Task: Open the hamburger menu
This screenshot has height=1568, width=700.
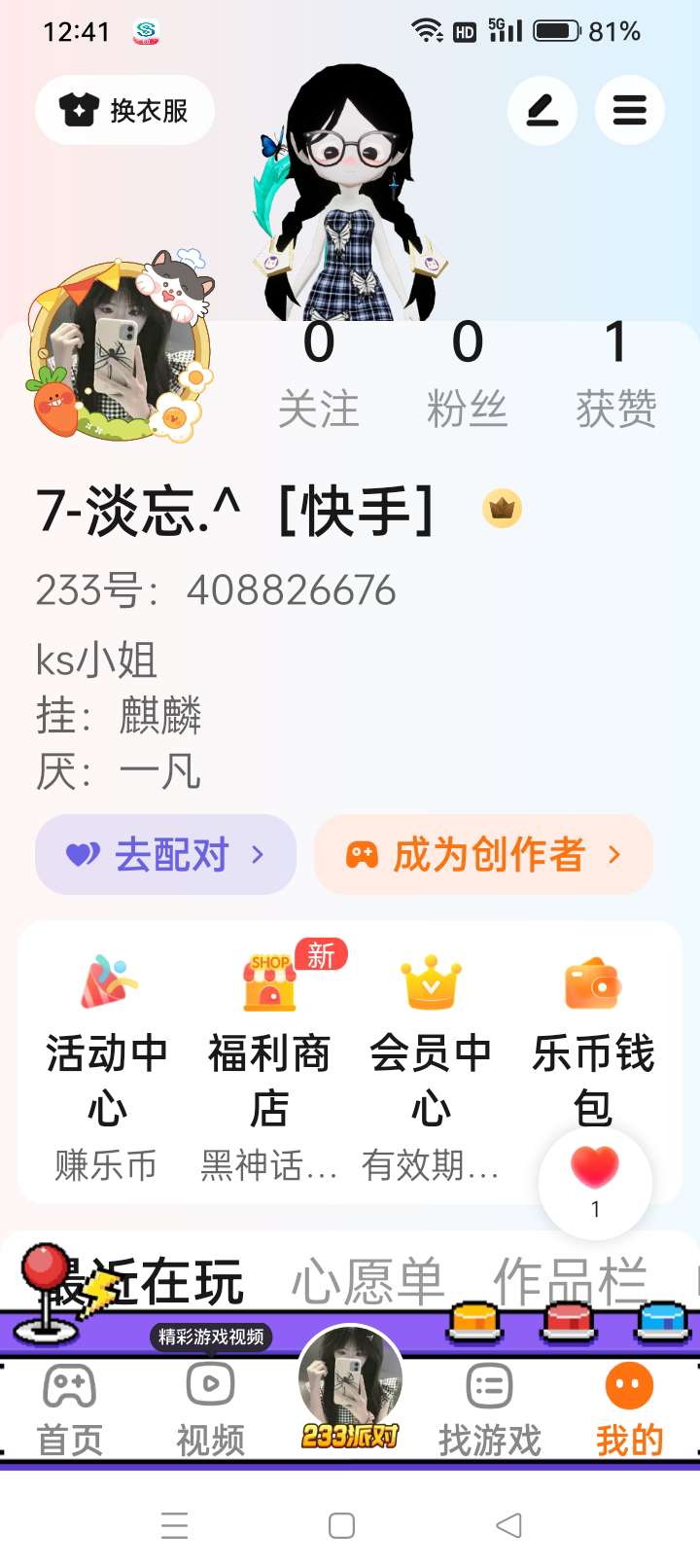Action: [x=630, y=111]
